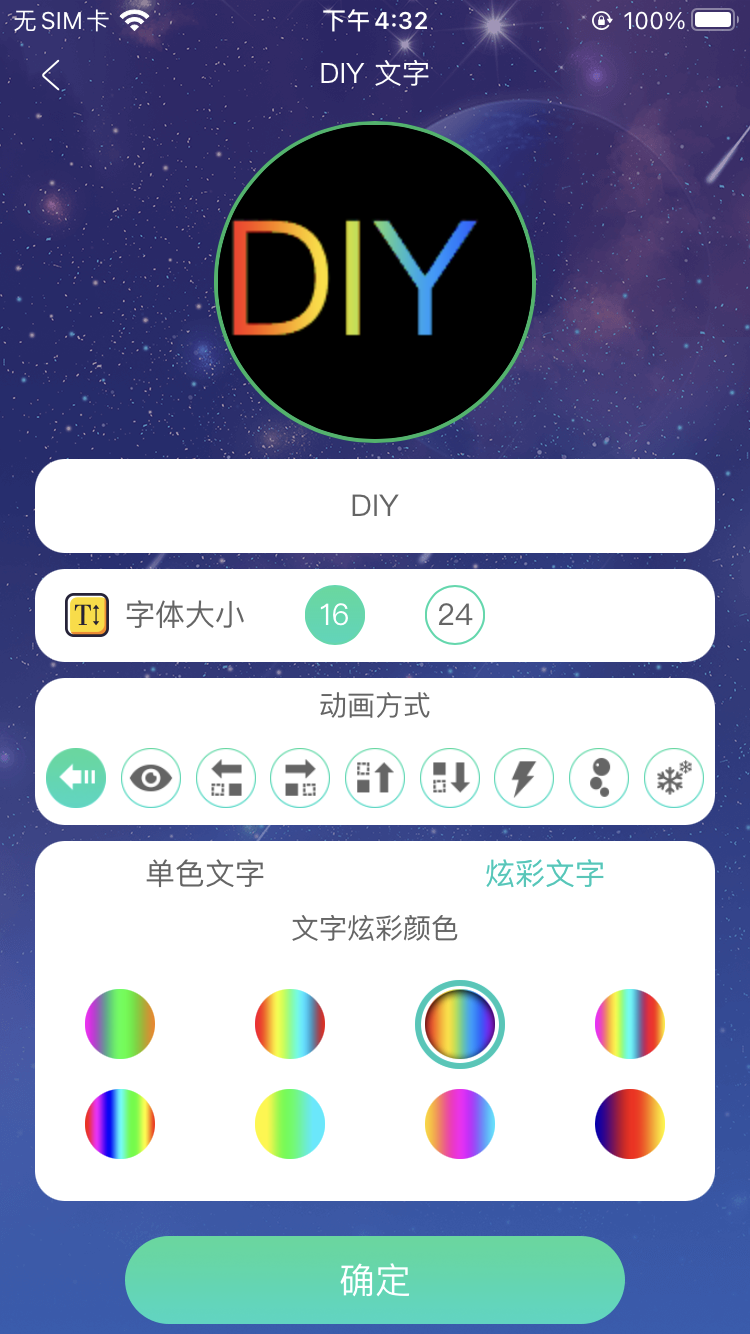Choose the lightning flash animation effect
The image size is (750, 1334).
pyautogui.click(x=524, y=777)
